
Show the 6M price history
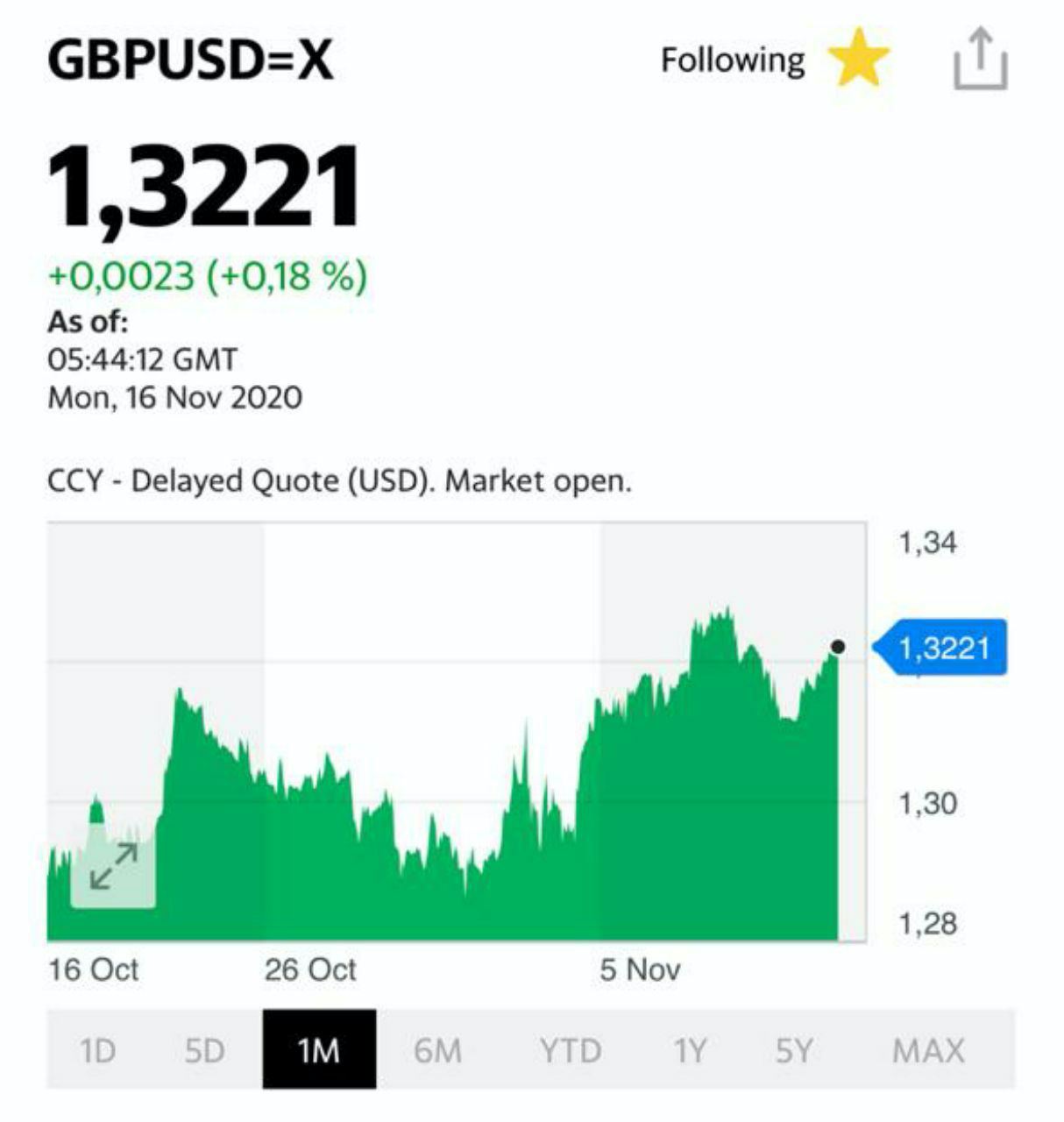[x=437, y=1049]
